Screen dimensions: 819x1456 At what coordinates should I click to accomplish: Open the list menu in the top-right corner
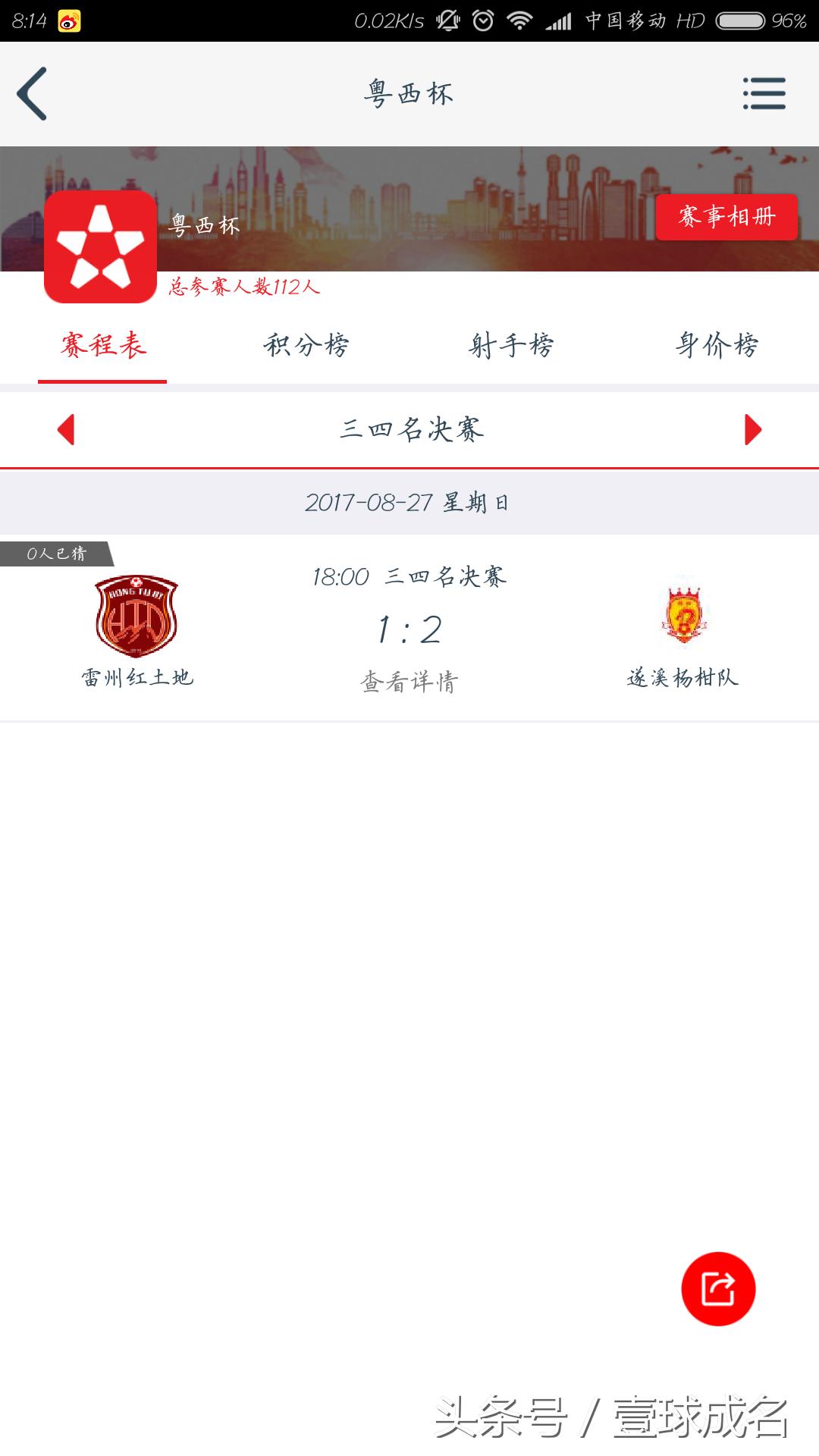point(764,94)
